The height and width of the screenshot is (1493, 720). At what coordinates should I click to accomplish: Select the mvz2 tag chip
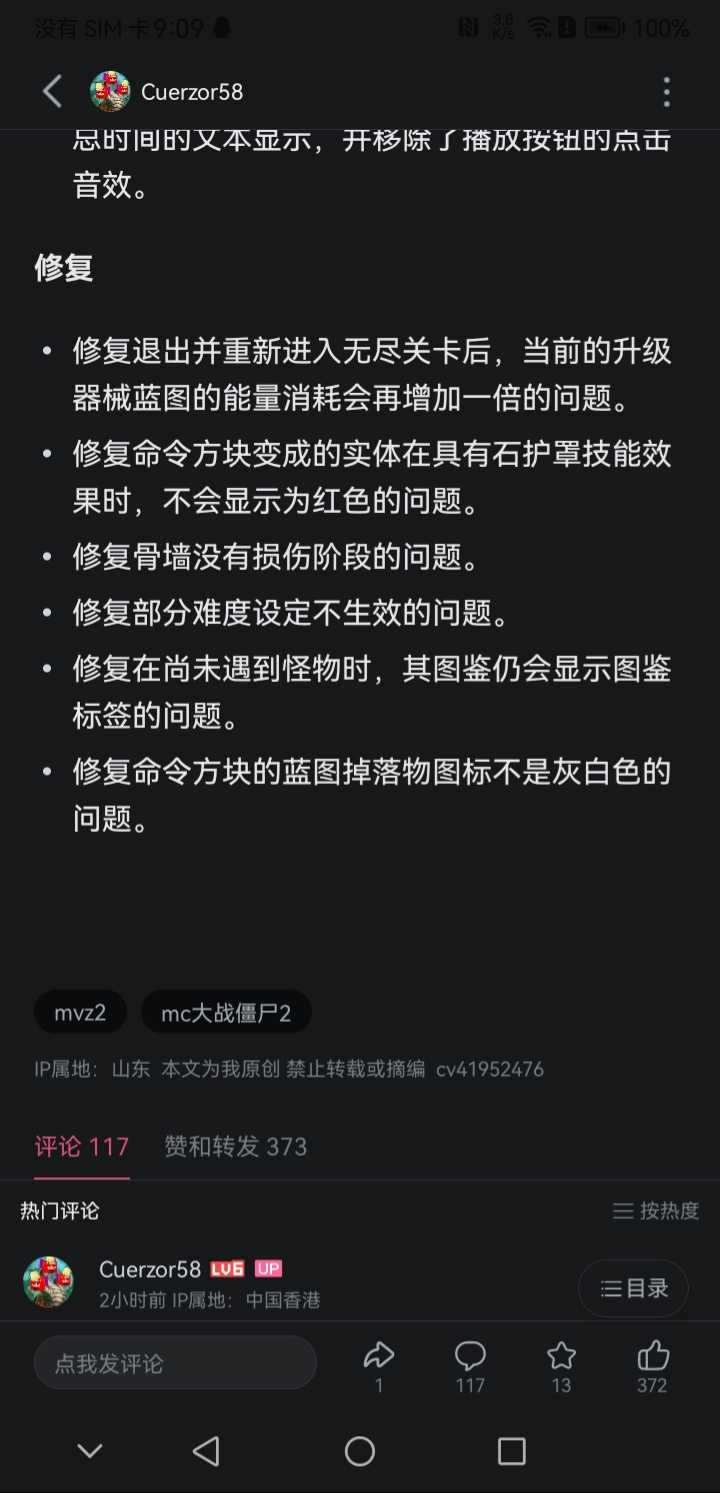[81, 1013]
